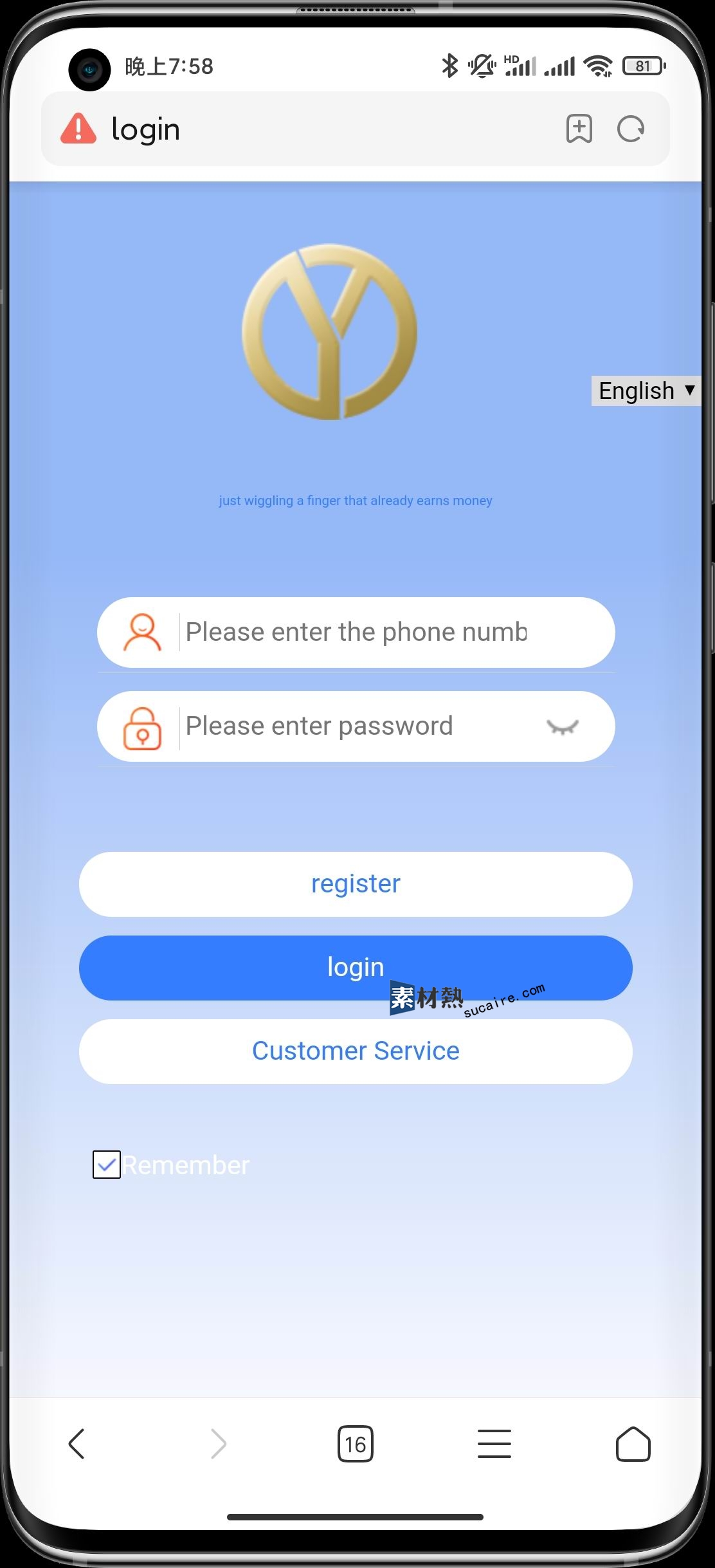
Task: Tap the phone number input field
Action: [356, 632]
